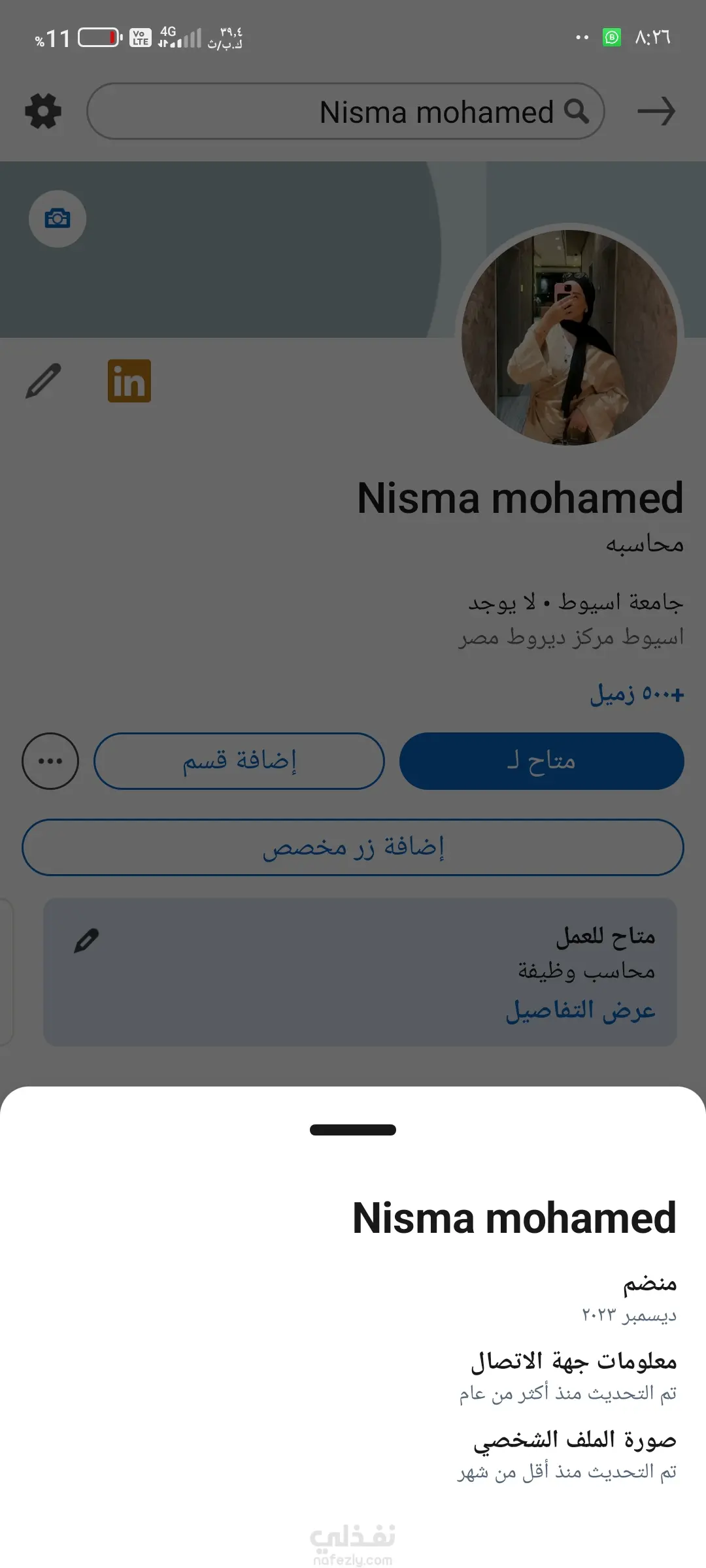Edit the open-to-work card with pencil
Viewport: 706px width, 1568px height.
pos(86,941)
